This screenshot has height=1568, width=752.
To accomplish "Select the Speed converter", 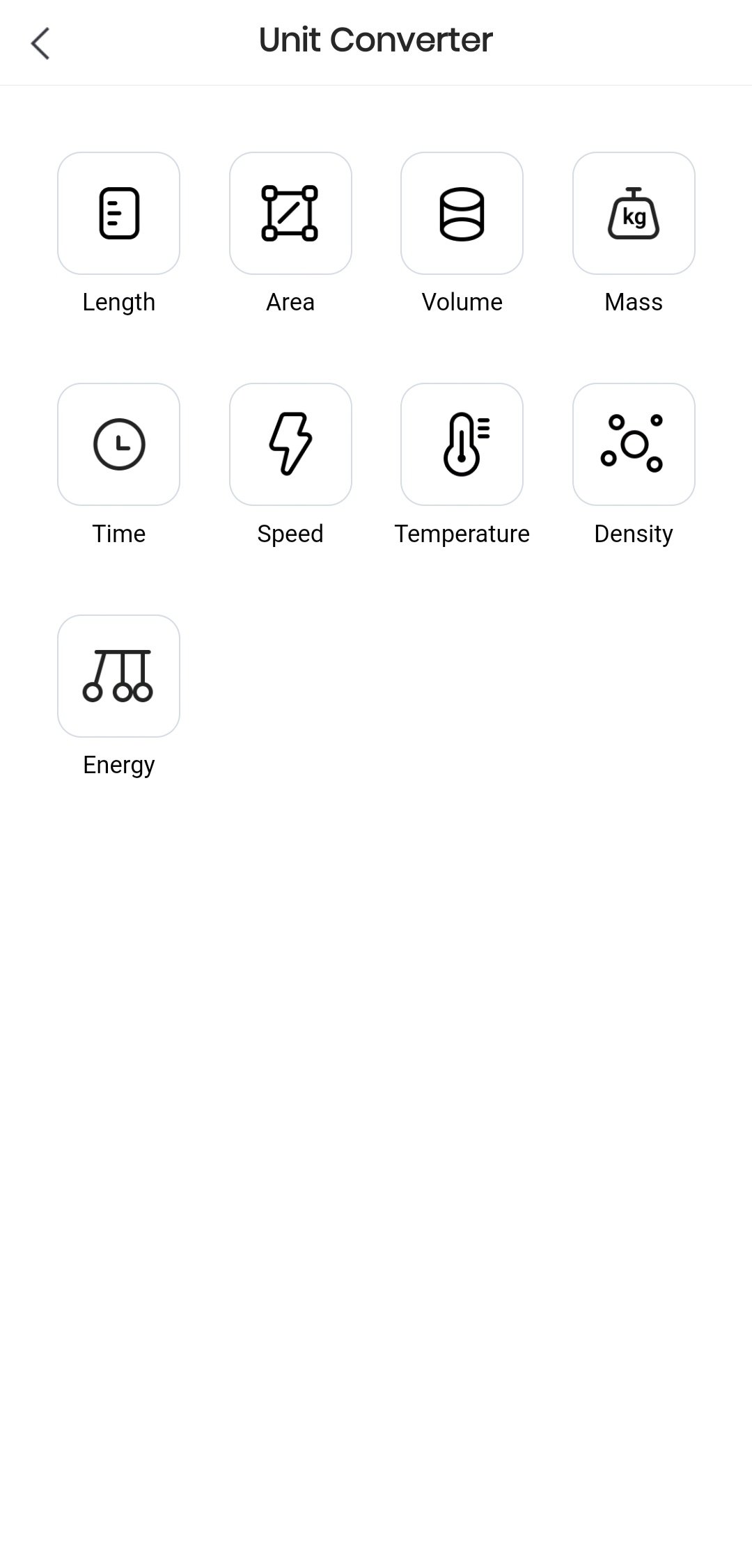I will (x=290, y=444).
